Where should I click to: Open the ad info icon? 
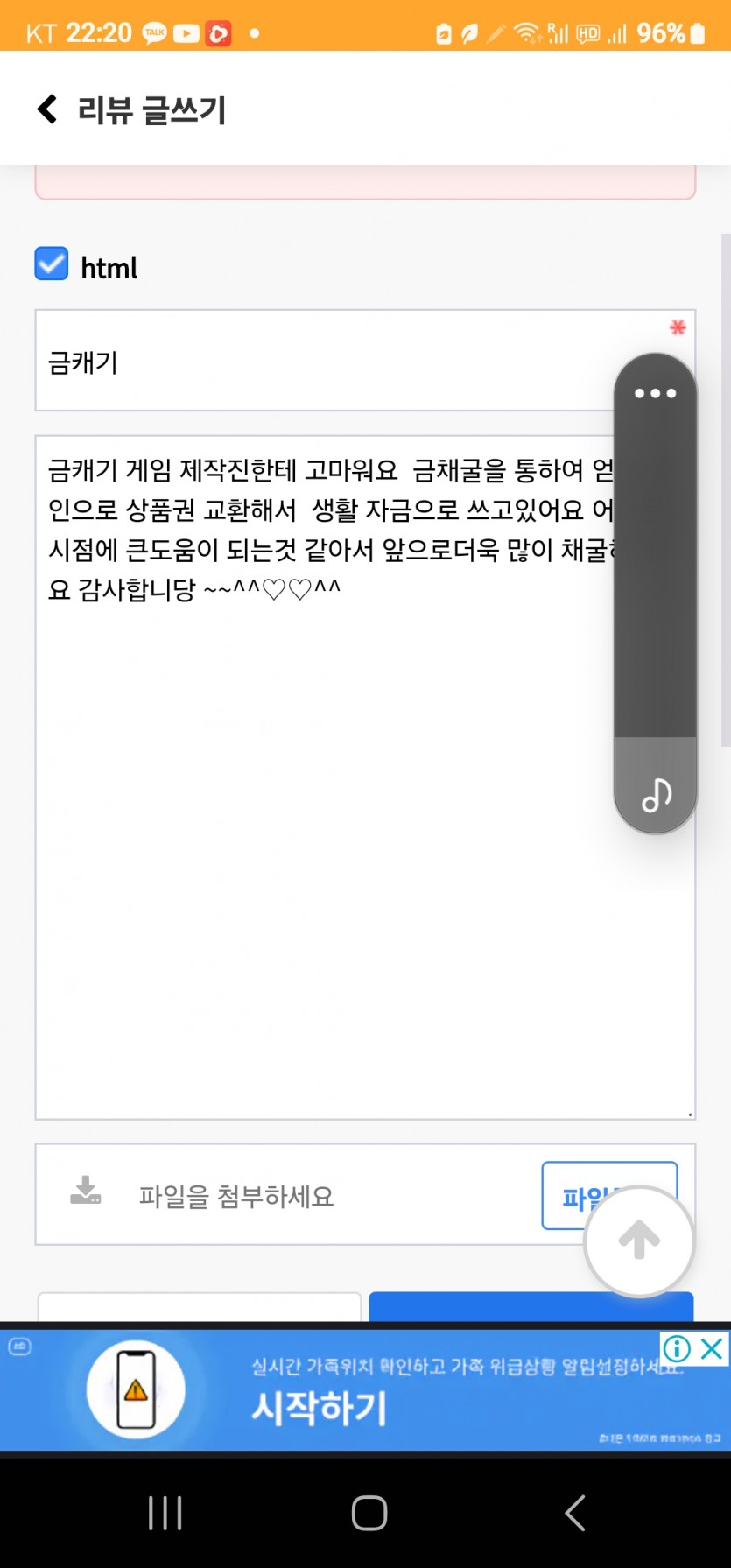[677, 1348]
